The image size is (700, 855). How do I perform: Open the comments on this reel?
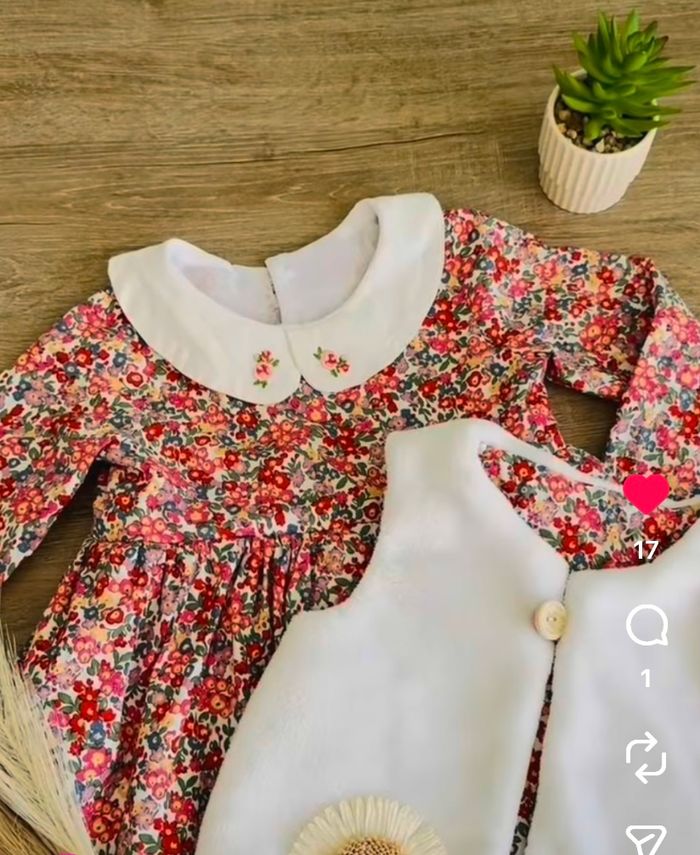pyautogui.click(x=646, y=626)
